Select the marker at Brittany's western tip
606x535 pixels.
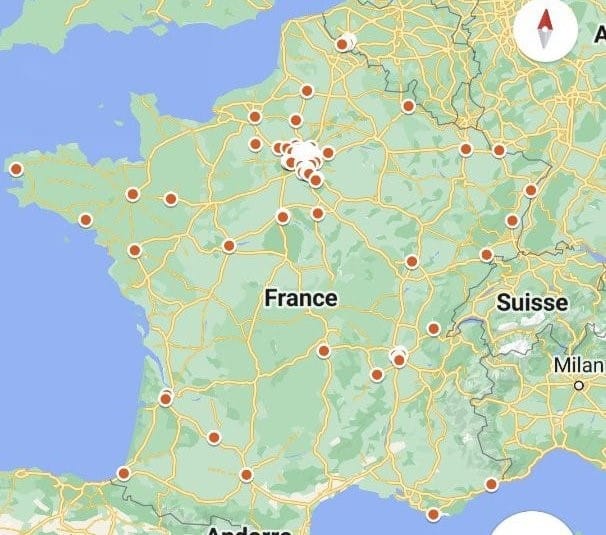coord(16,169)
